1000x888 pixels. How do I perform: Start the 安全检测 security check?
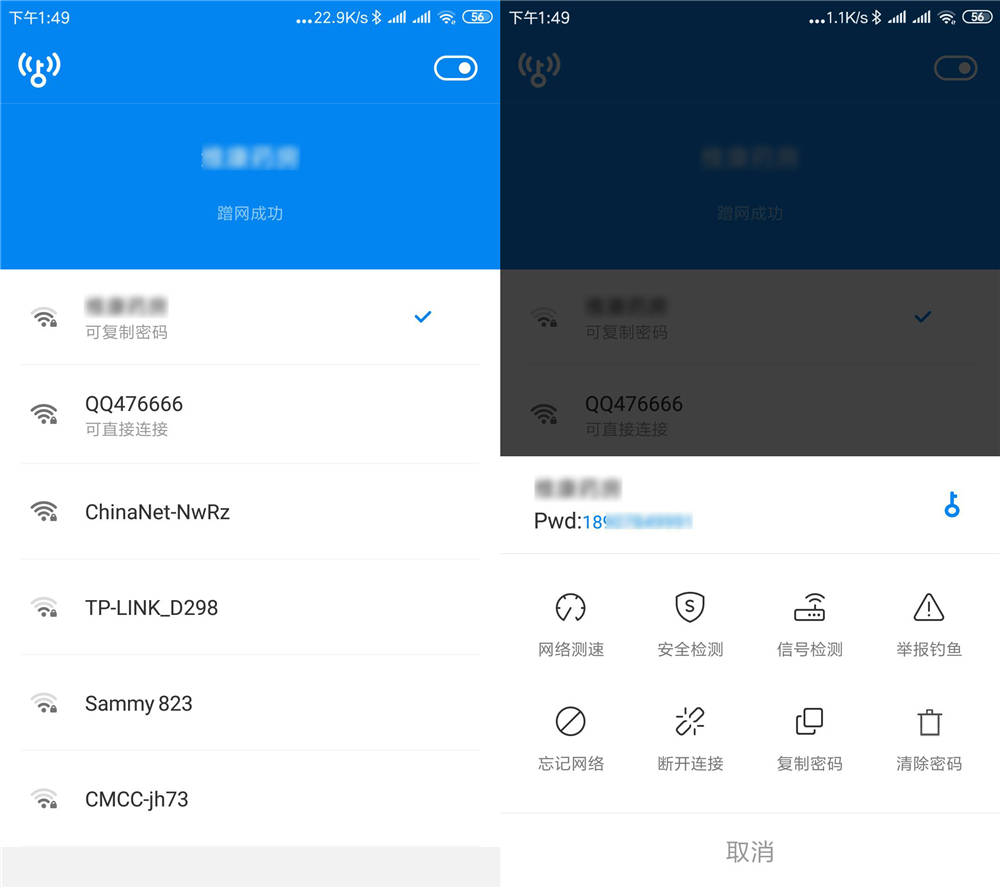point(690,624)
